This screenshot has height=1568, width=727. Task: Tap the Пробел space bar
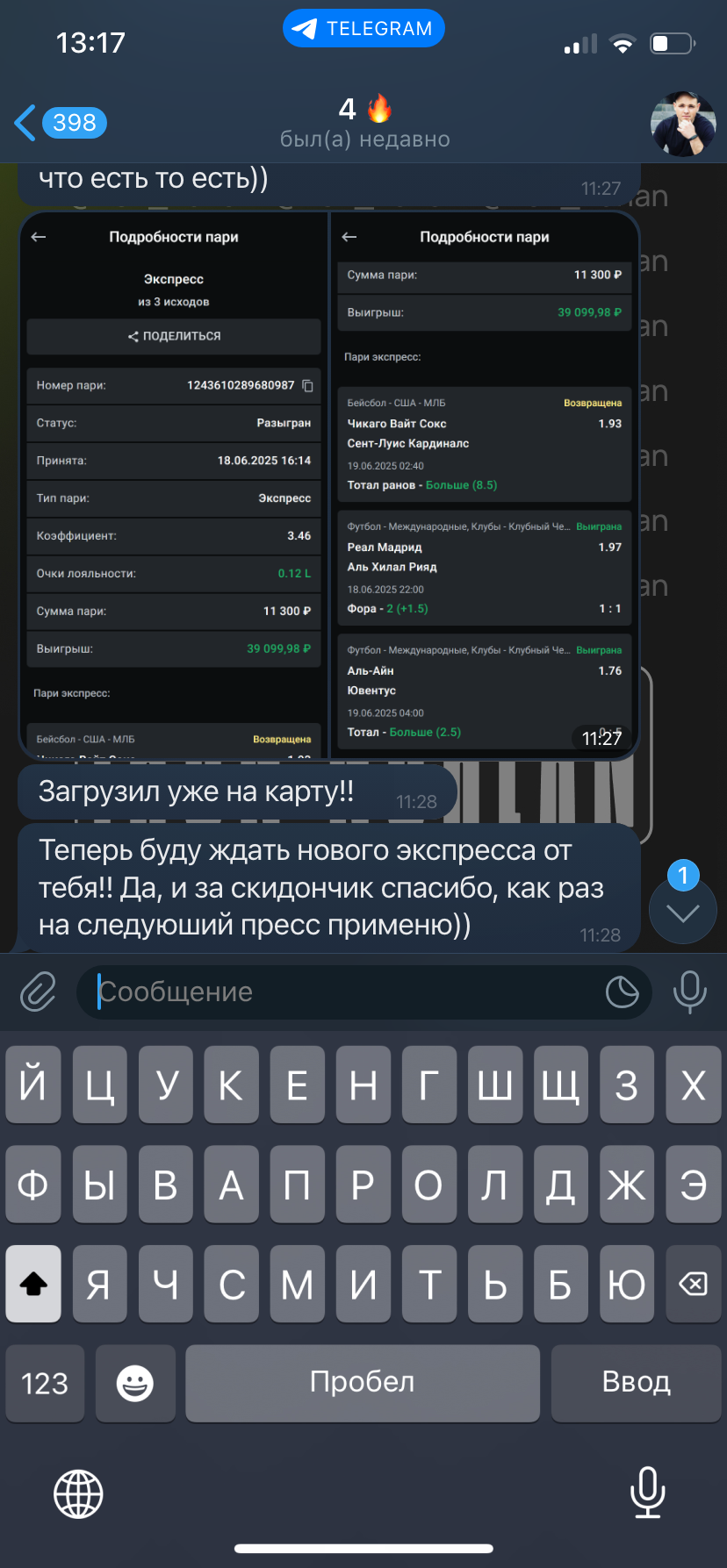coord(363,1384)
